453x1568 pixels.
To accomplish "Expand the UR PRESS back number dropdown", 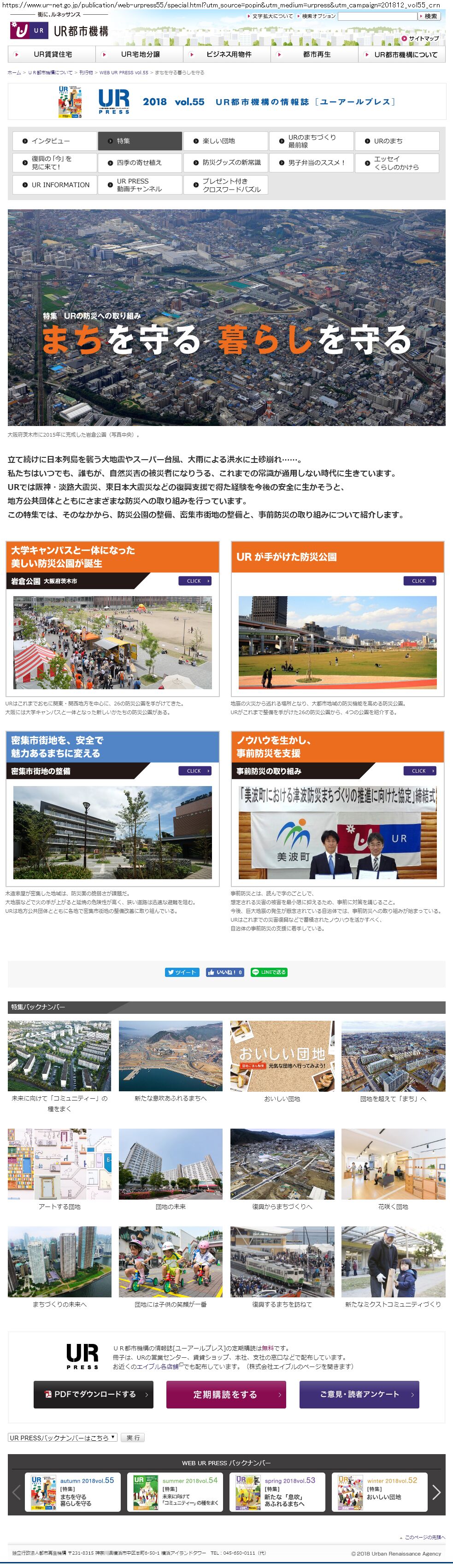I will click(62, 1437).
